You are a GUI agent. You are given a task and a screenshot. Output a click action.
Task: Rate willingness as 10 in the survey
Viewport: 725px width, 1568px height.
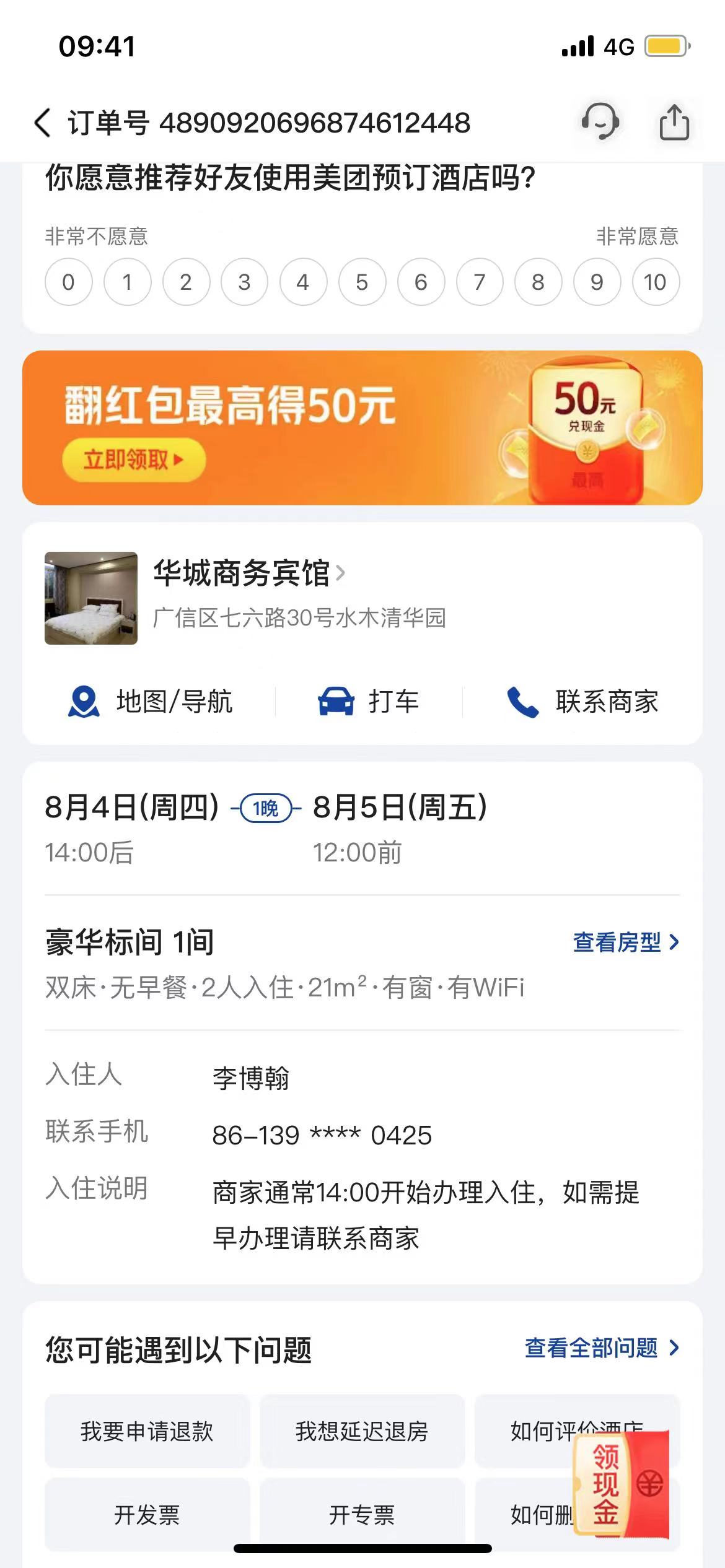656,282
